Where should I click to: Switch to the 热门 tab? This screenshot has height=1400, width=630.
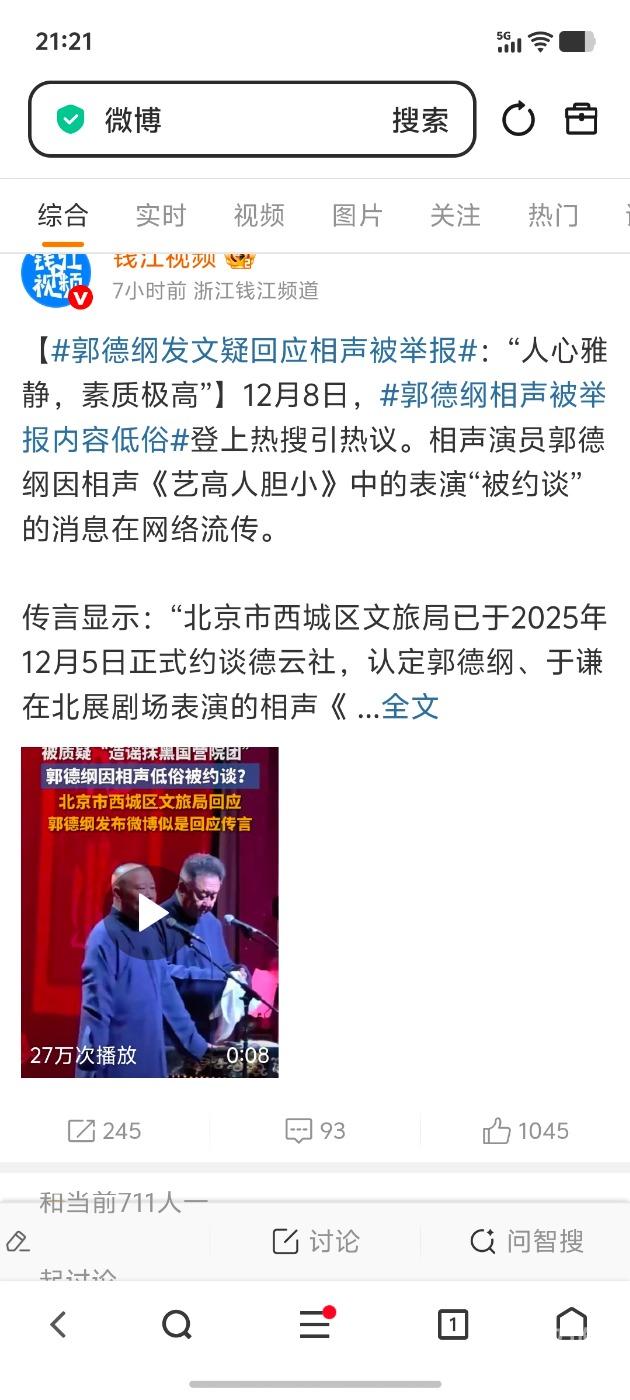[553, 215]
